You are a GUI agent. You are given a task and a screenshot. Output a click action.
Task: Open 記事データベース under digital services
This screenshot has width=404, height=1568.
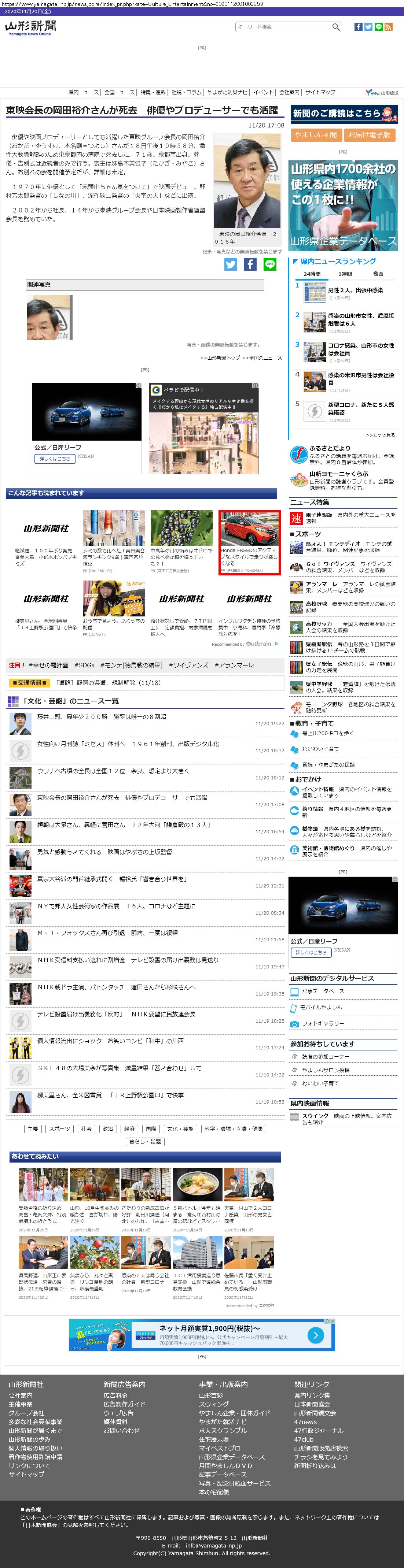pyautogui.click(x=323, y=991)
